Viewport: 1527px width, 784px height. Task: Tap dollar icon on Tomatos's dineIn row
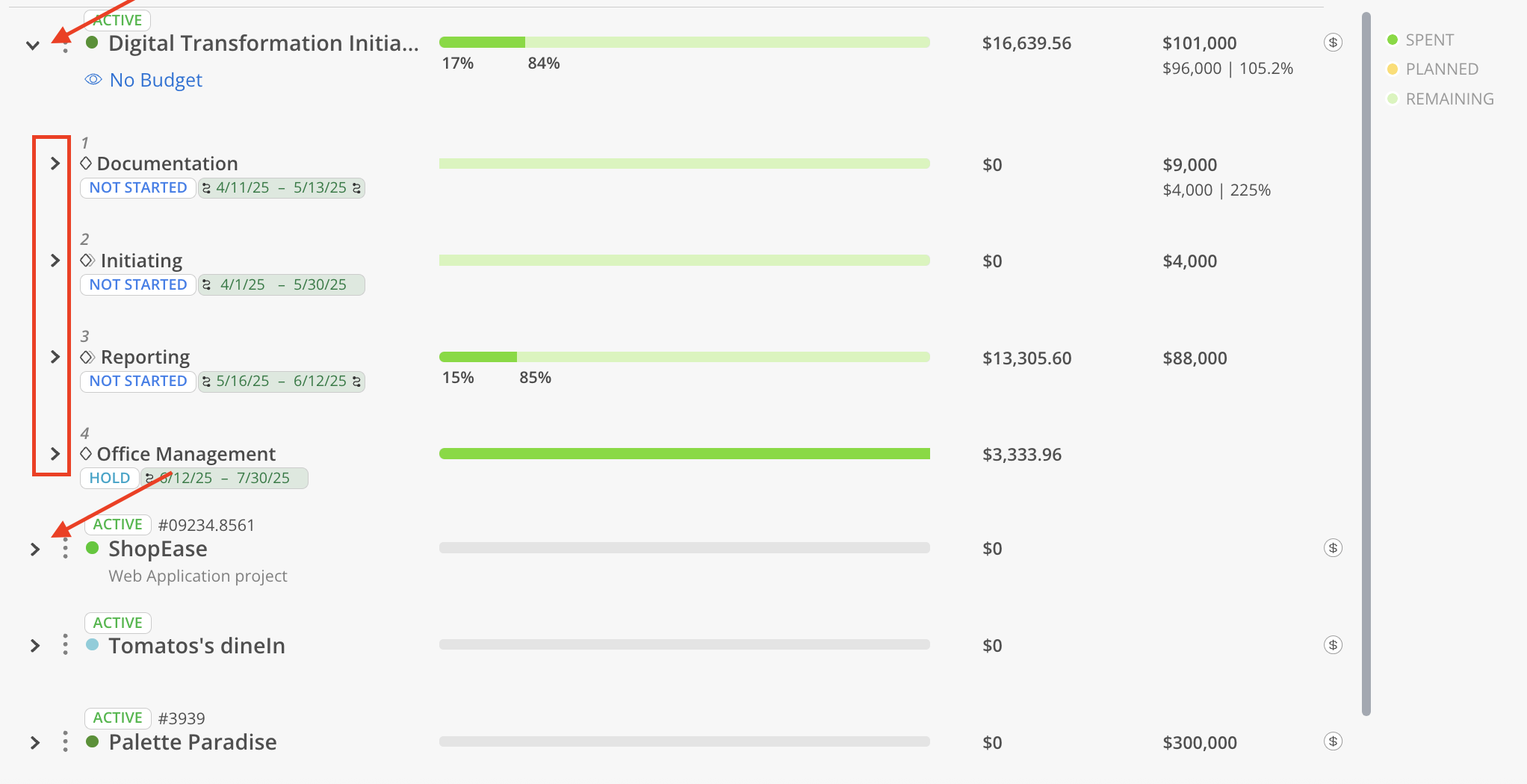tap(1333, 645)
